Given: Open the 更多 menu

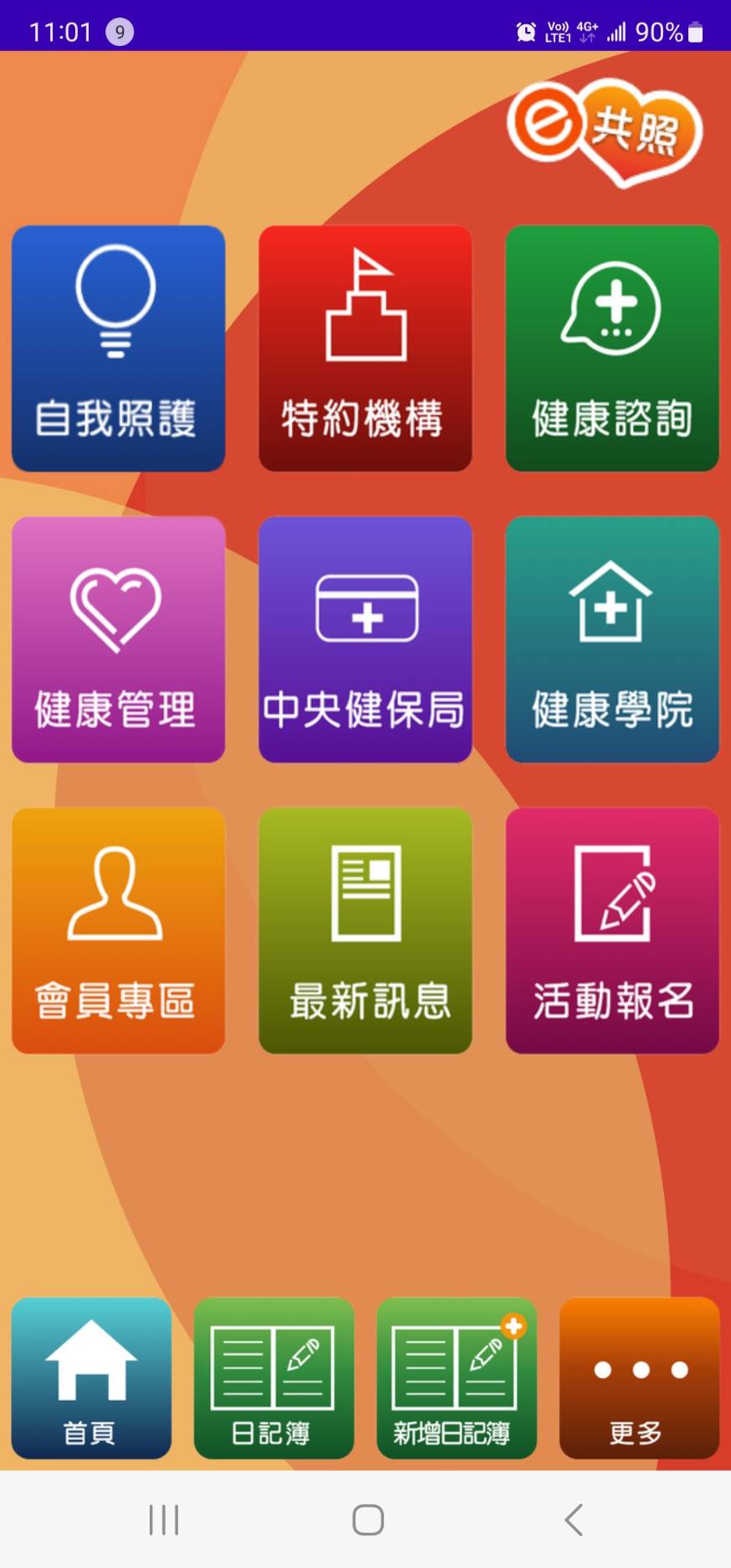Looking at the screenshot, I should [x=639, y=1378].
